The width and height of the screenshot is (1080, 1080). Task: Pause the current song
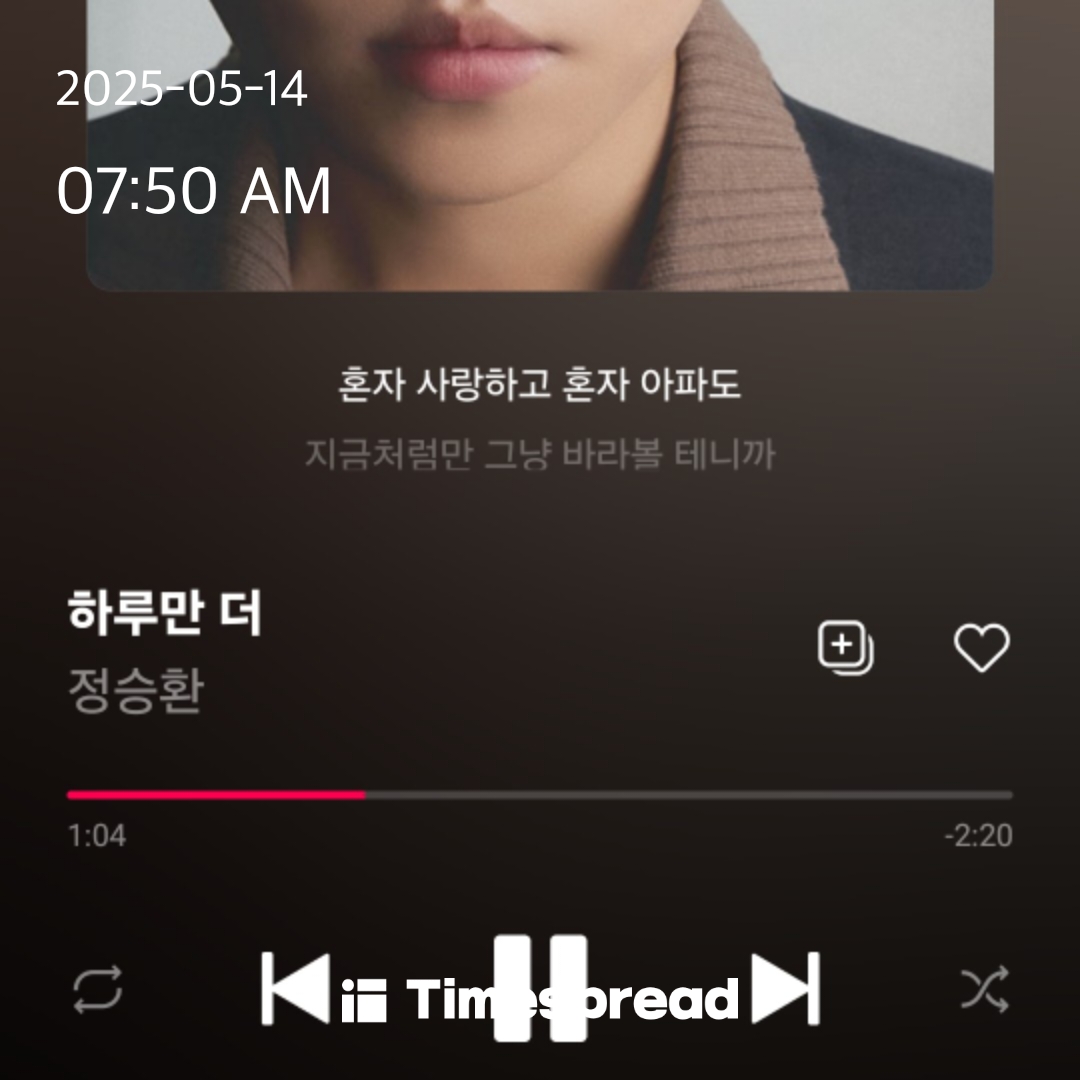pos(540,988)
